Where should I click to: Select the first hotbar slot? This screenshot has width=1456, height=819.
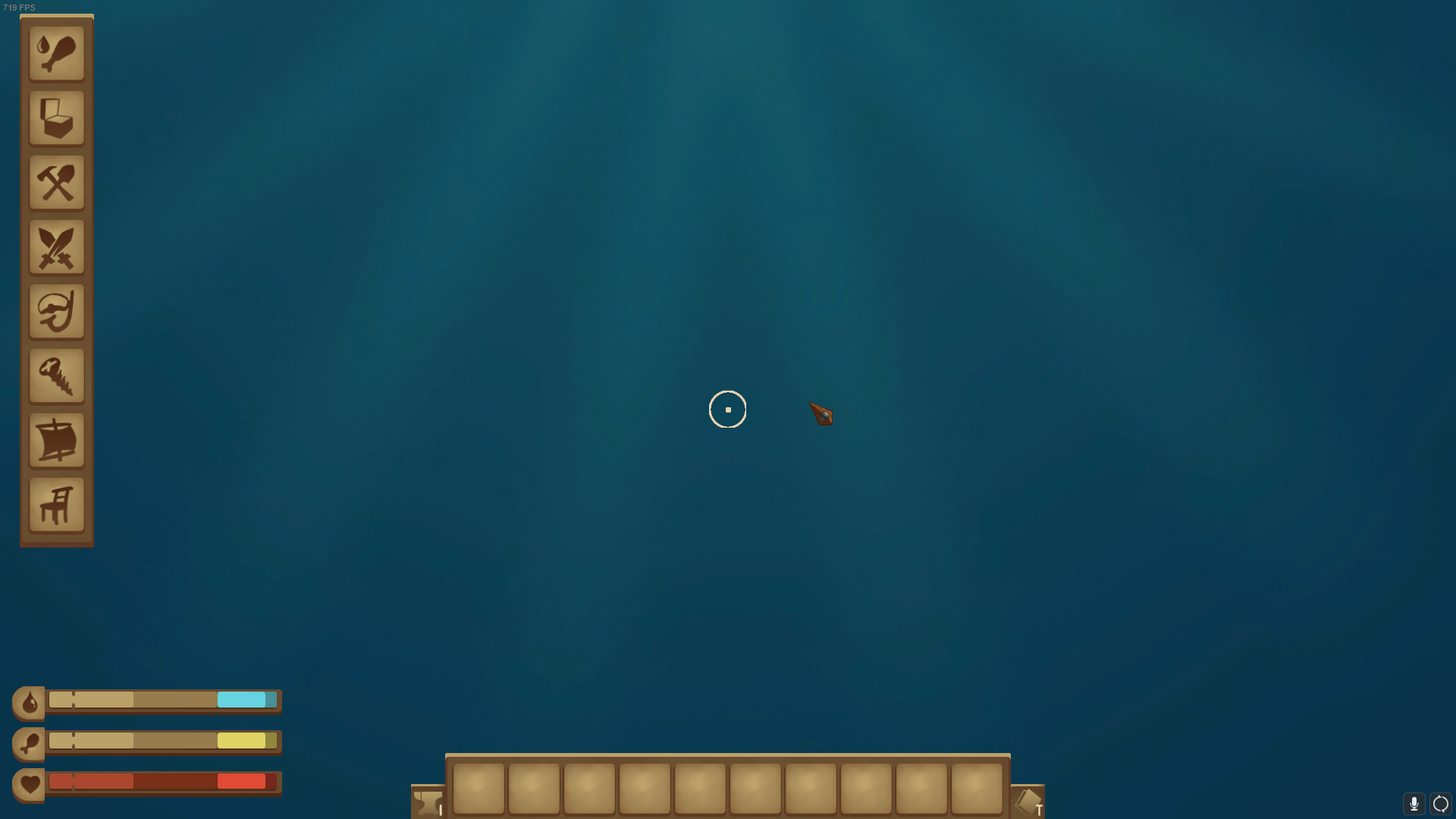(479, 789)
